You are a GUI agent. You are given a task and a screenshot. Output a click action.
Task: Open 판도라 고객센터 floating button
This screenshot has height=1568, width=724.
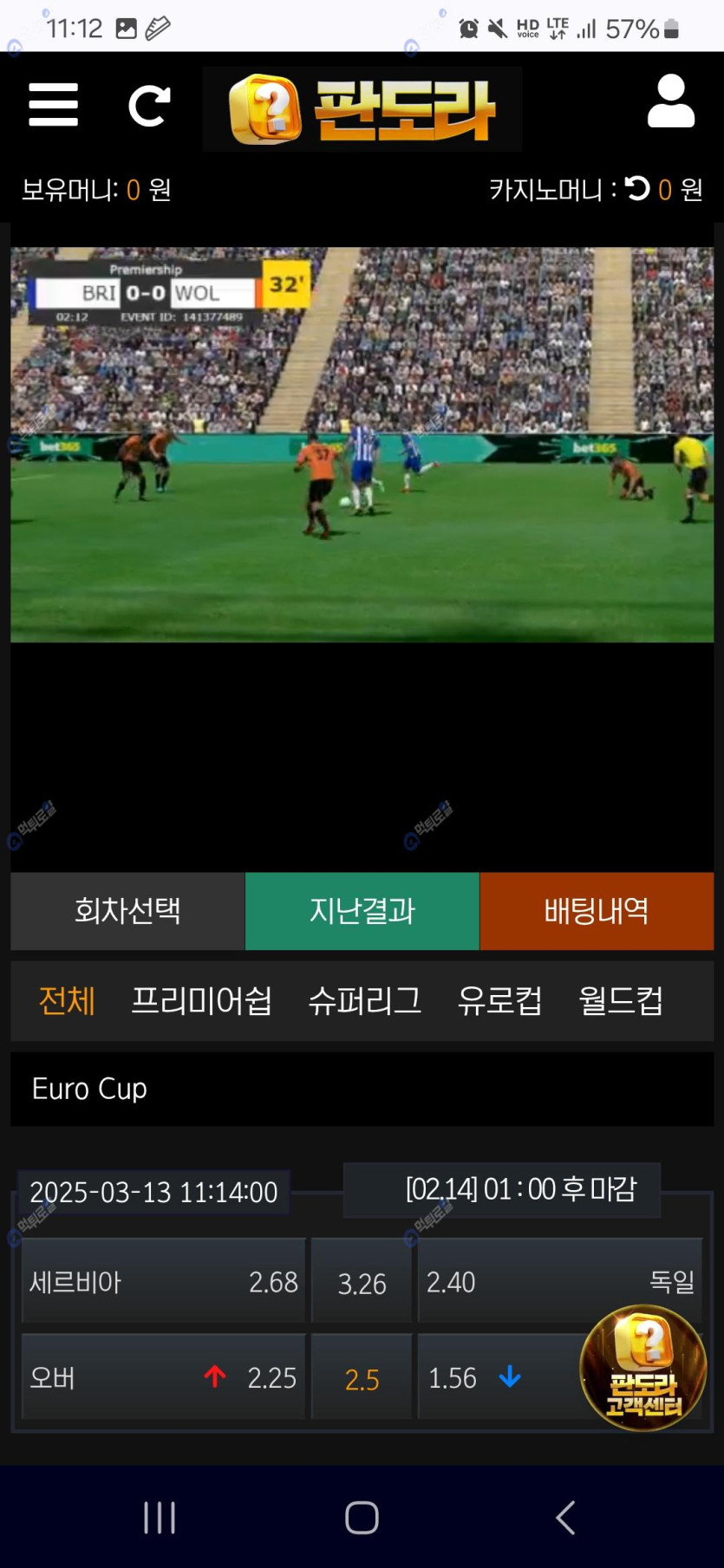pos(643,1369)
